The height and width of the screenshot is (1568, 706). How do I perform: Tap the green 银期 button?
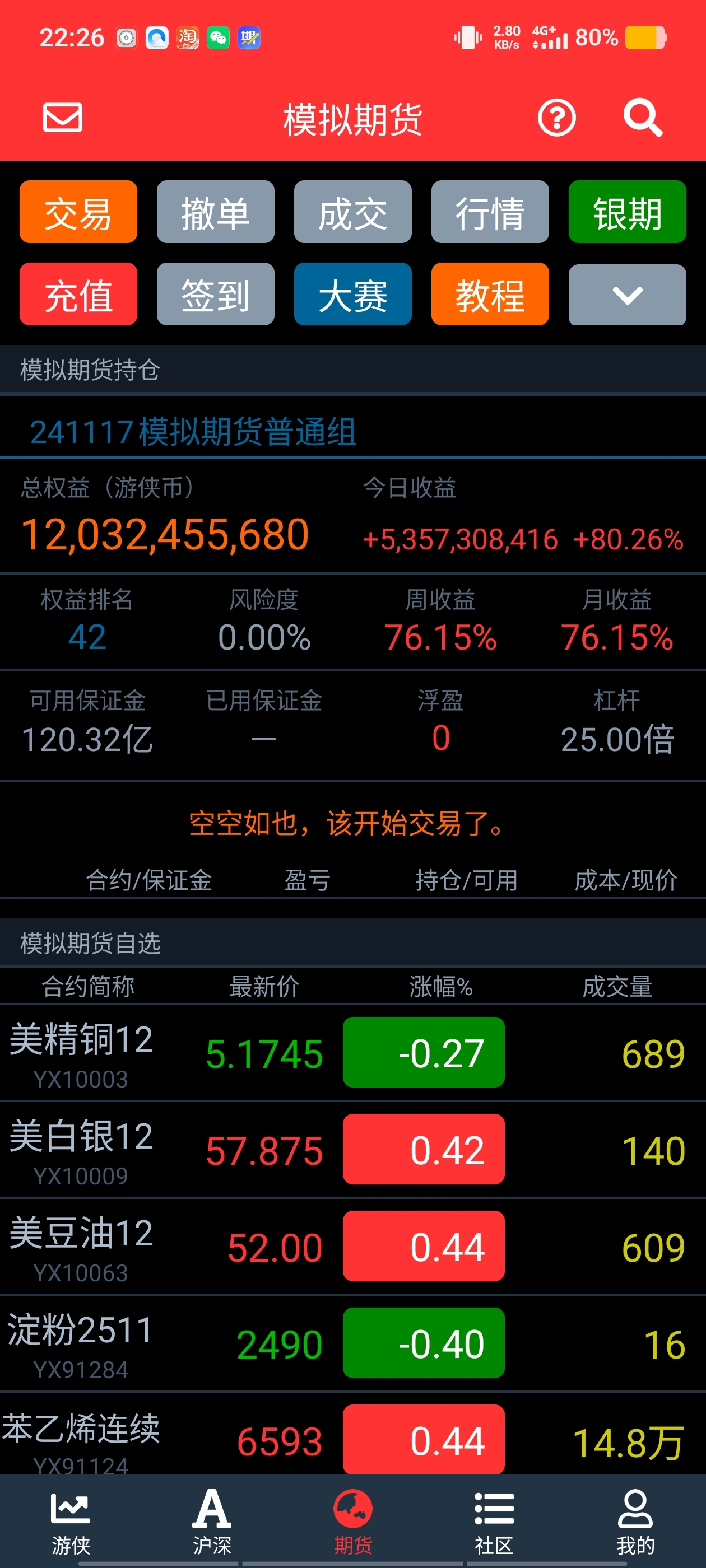627,212
